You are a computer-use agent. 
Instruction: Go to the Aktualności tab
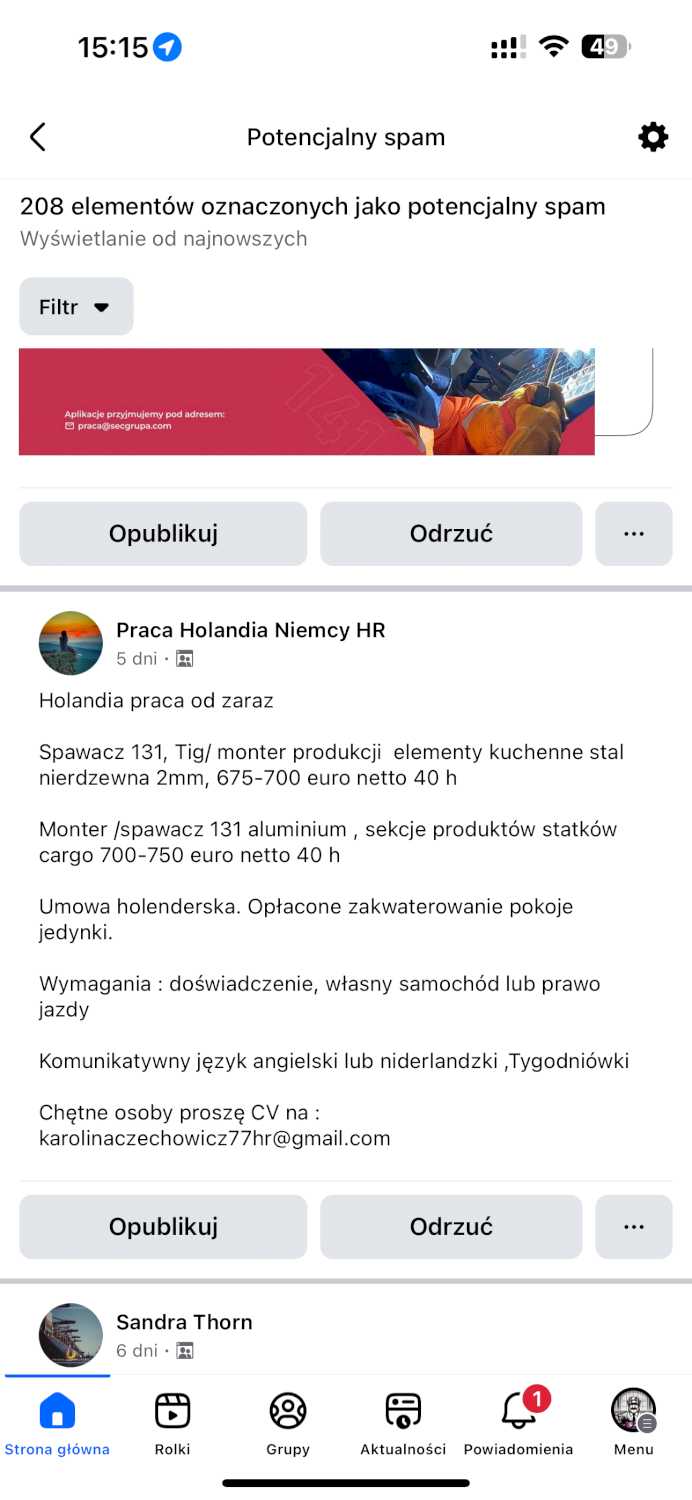403,1423
